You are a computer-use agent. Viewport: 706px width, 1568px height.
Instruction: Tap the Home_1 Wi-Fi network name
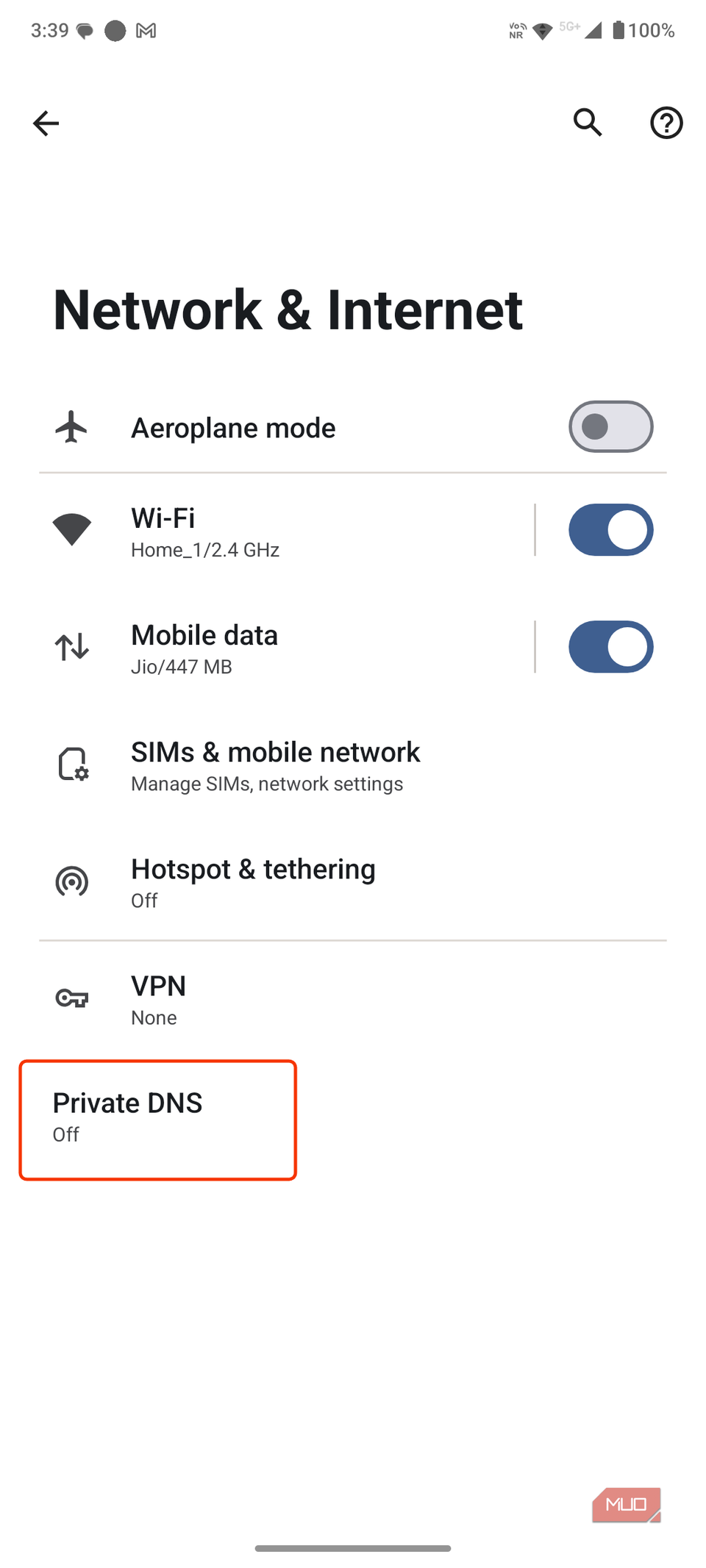point(204,549)
